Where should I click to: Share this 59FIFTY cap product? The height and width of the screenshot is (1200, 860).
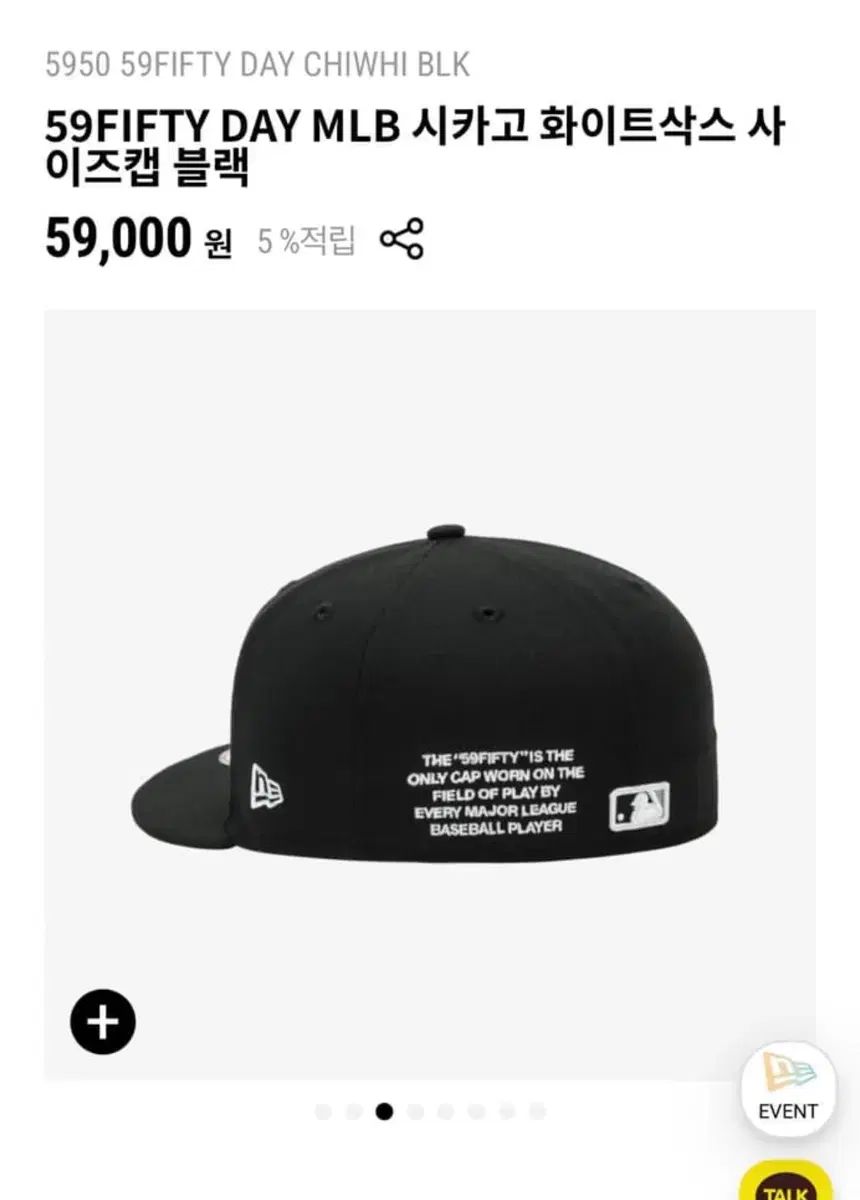pyautogui.click(x=402, y=240)
